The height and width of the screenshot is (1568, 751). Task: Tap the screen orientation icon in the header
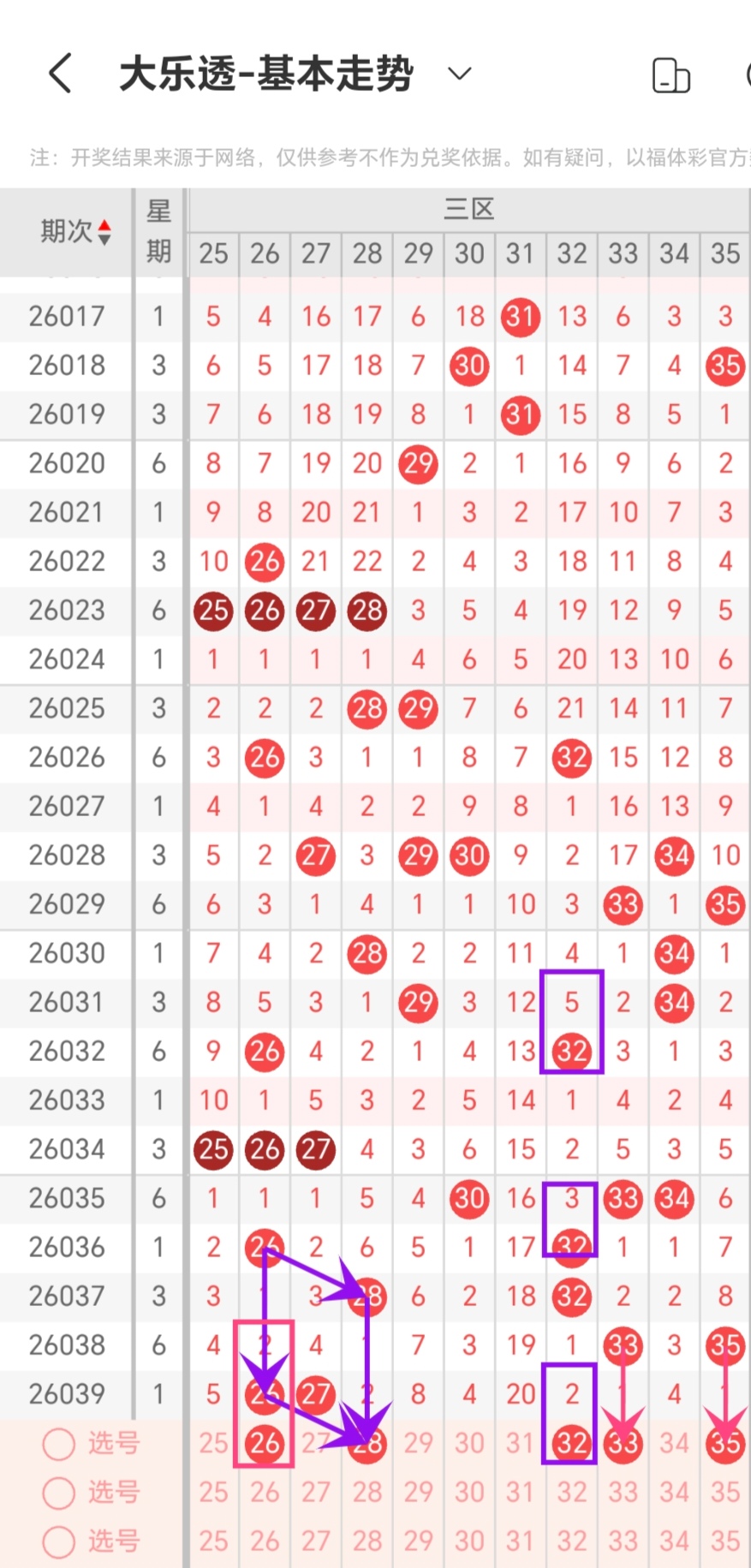pos(671,75)
